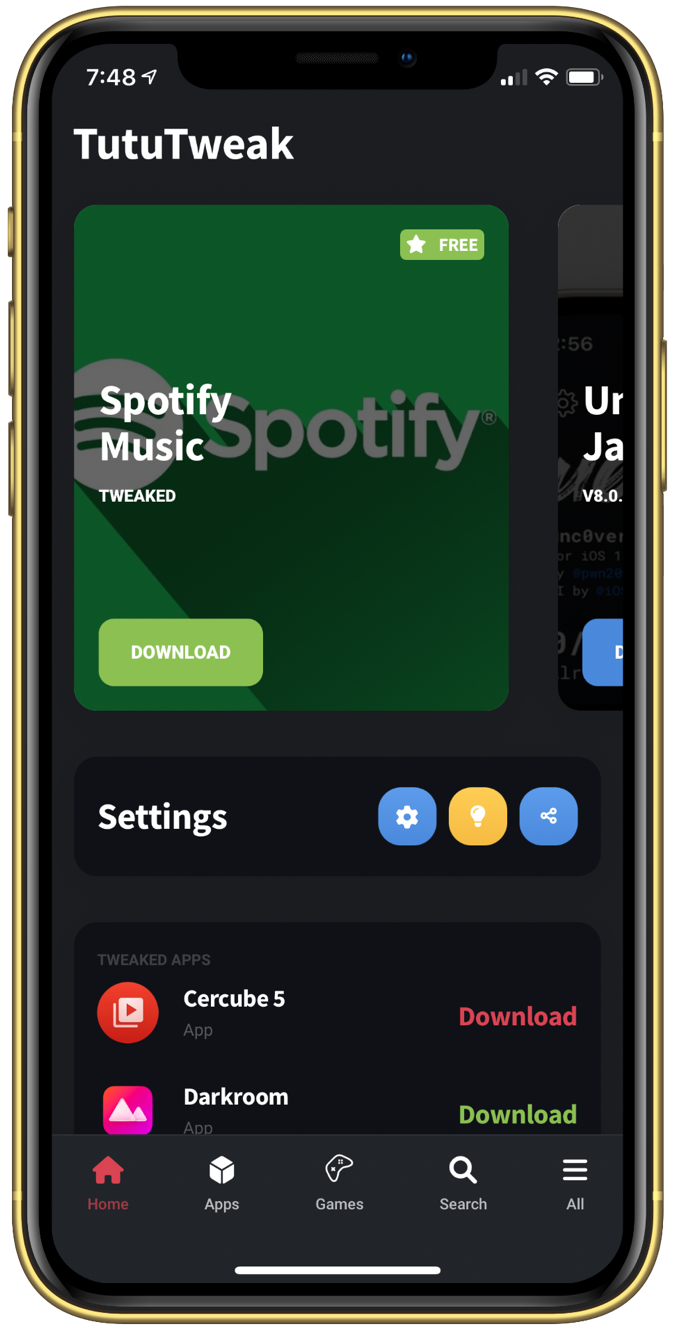The image size is (675, 1336).
Task: Select the Home tab
Action: pyautogui.click(x=108, y=1183)
